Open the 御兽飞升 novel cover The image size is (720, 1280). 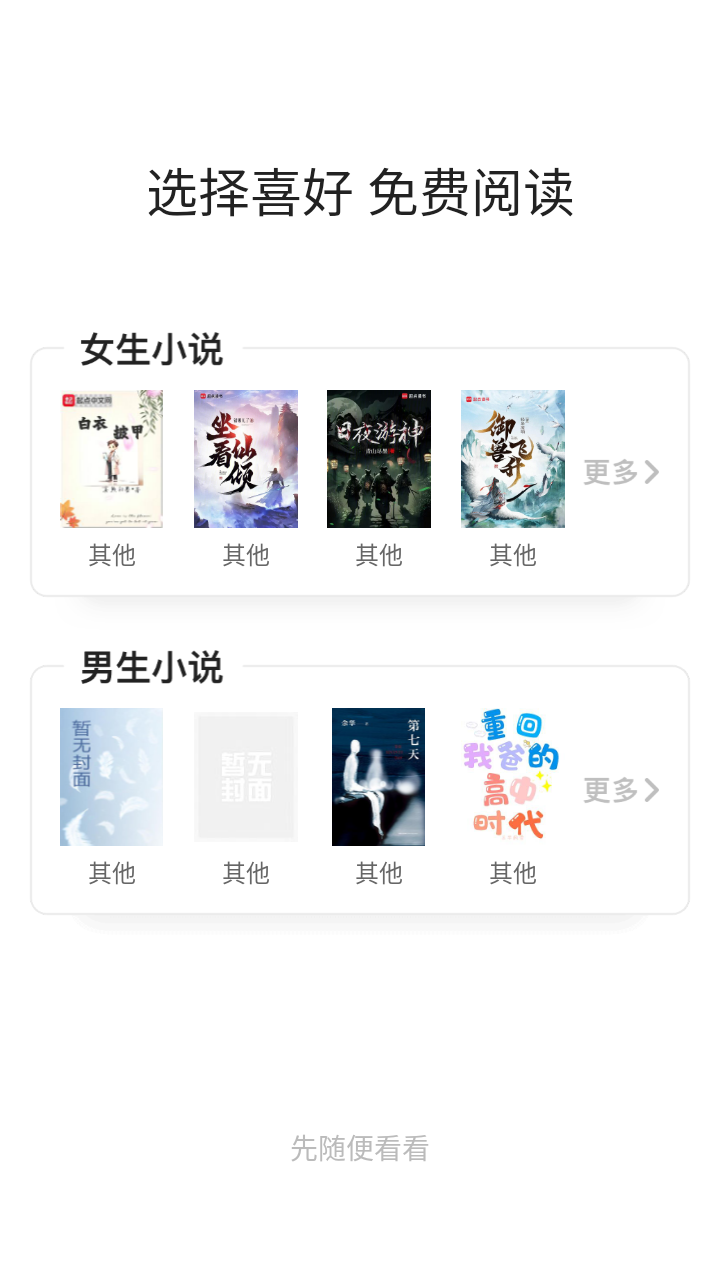pos(513,458)
